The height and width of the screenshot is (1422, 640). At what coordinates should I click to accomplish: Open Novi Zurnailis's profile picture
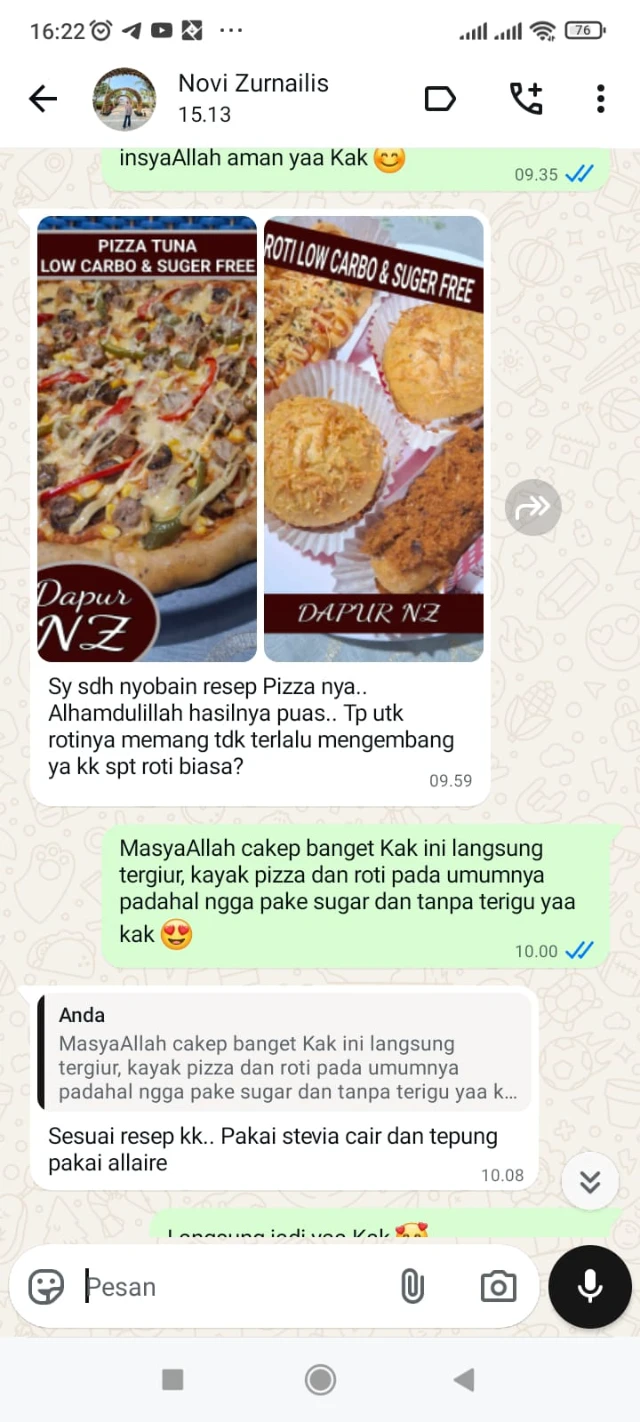[x=124, y=99]
